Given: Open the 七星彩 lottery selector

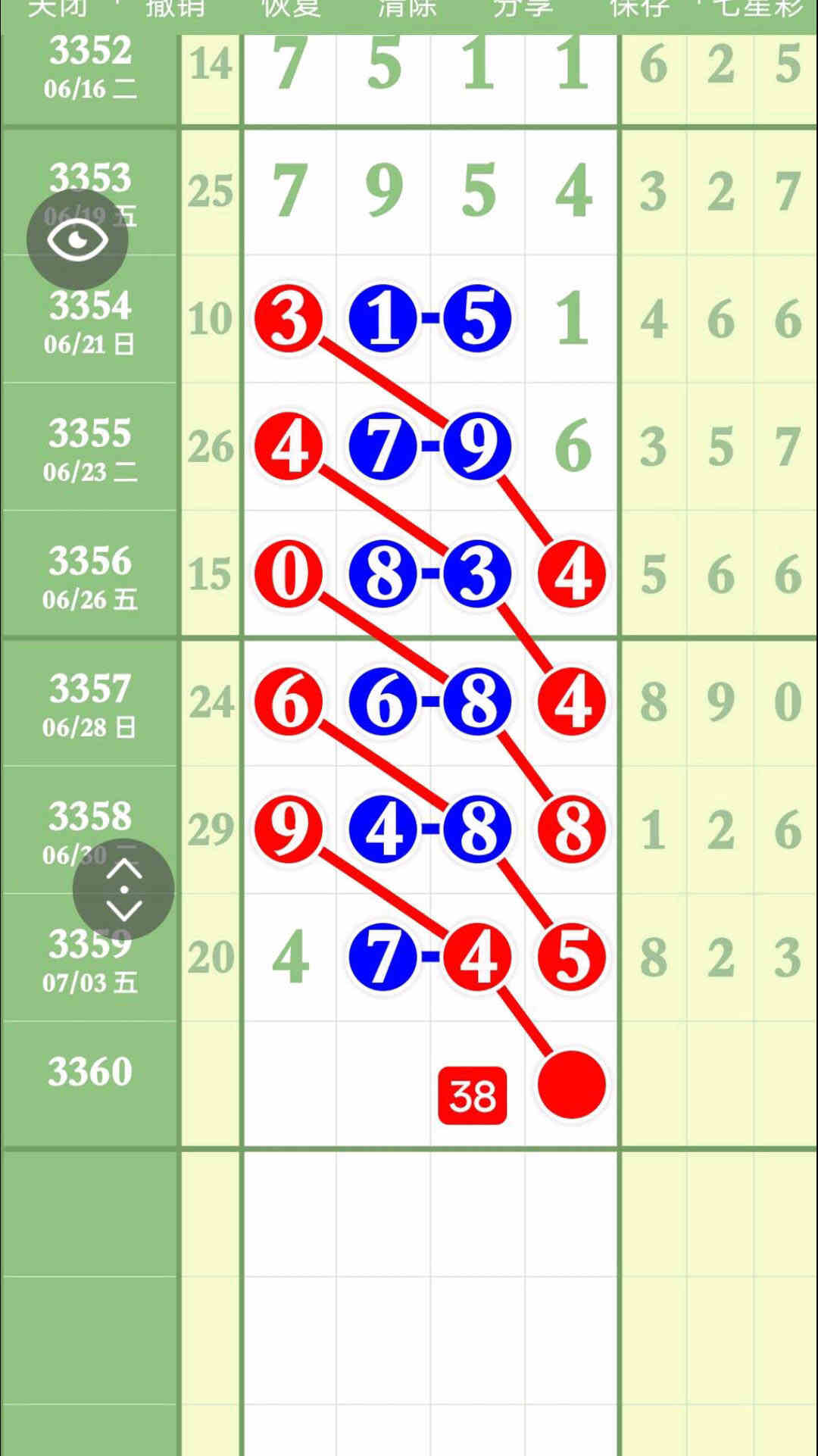Looking at the screenshot, I should [x=758, y=9].
